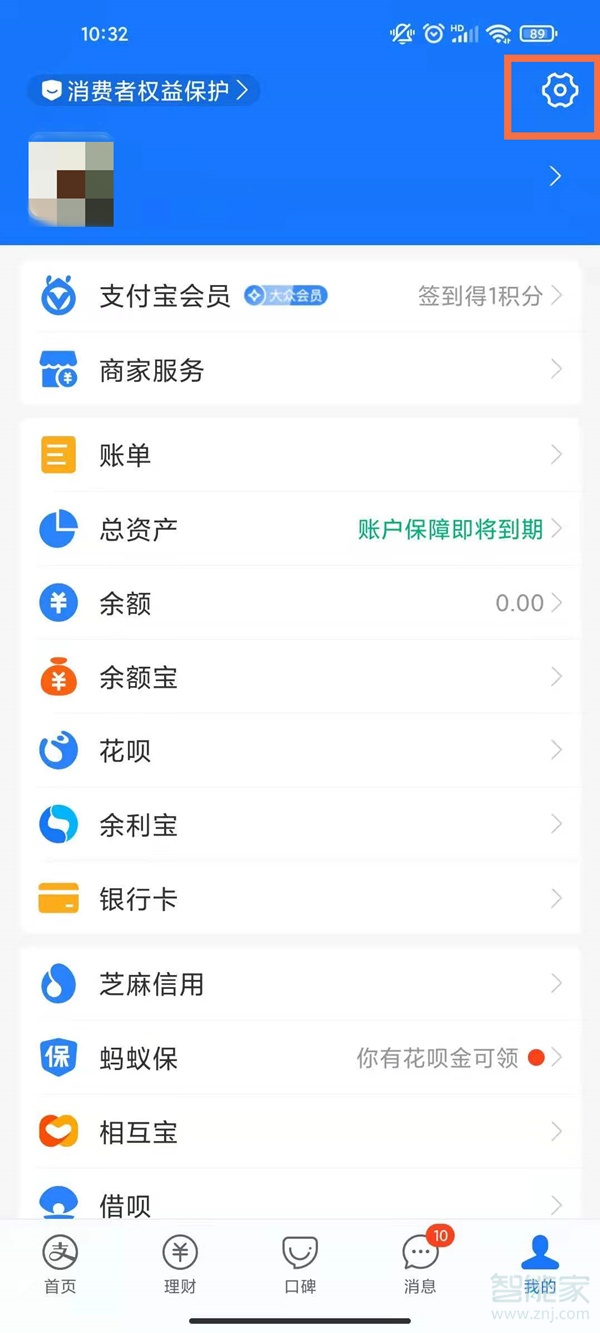View 账单 bills

click(300, 455)
